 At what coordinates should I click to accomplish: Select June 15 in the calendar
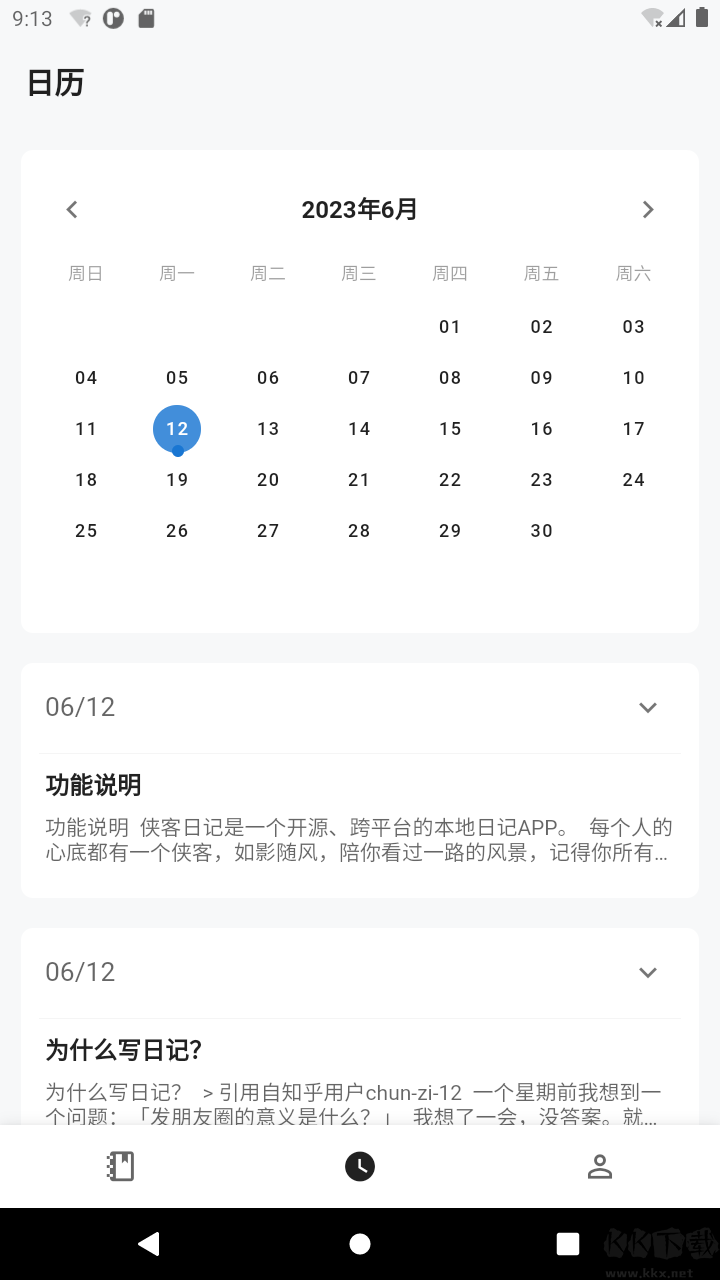tap(450, 429)
